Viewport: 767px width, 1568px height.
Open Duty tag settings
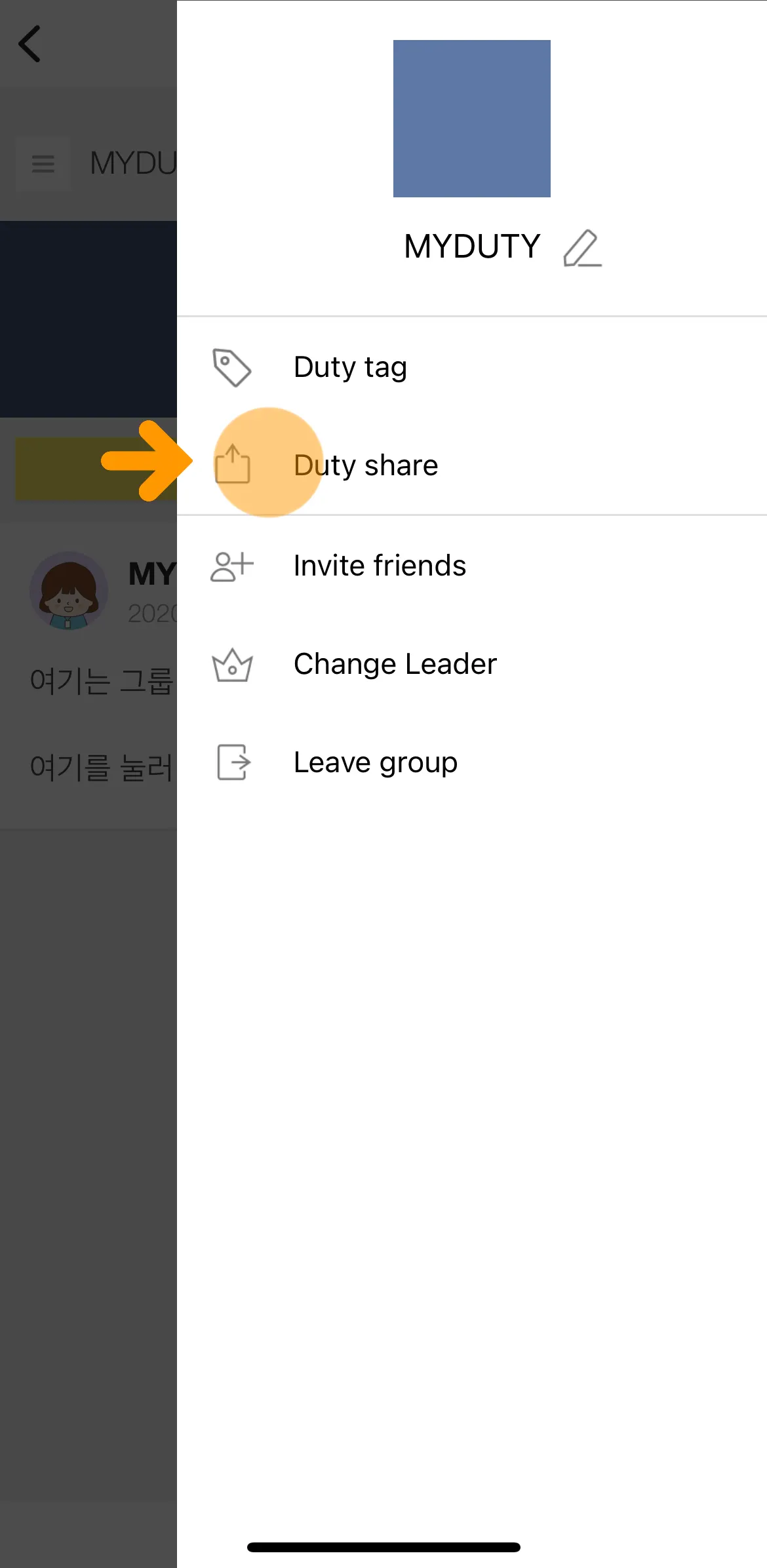click(x=350, y=367)
